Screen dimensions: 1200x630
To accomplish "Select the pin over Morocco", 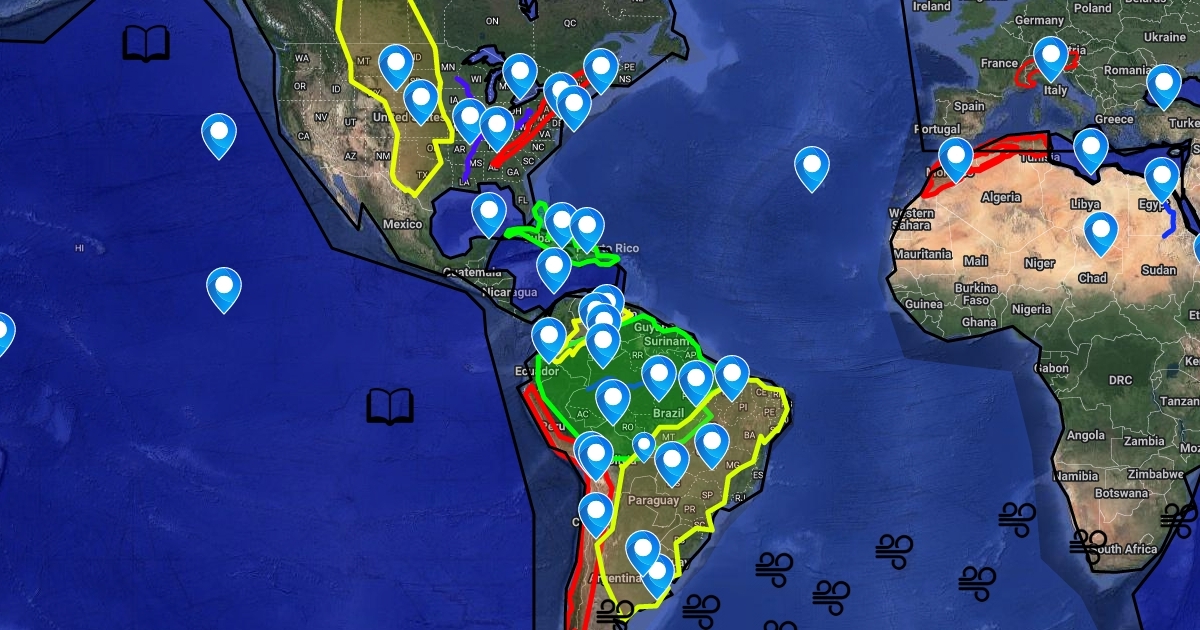I will 955,158.
